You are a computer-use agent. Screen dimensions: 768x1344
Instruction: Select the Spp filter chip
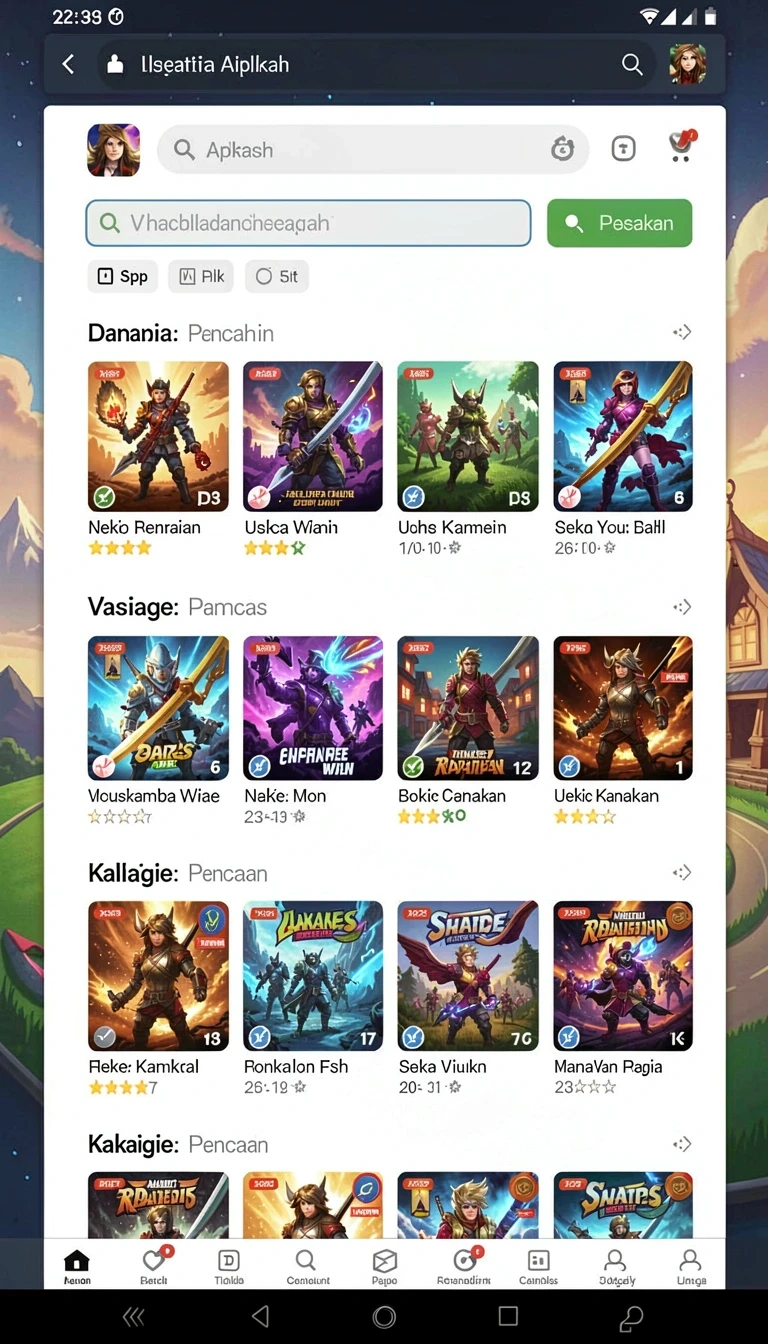122,276
